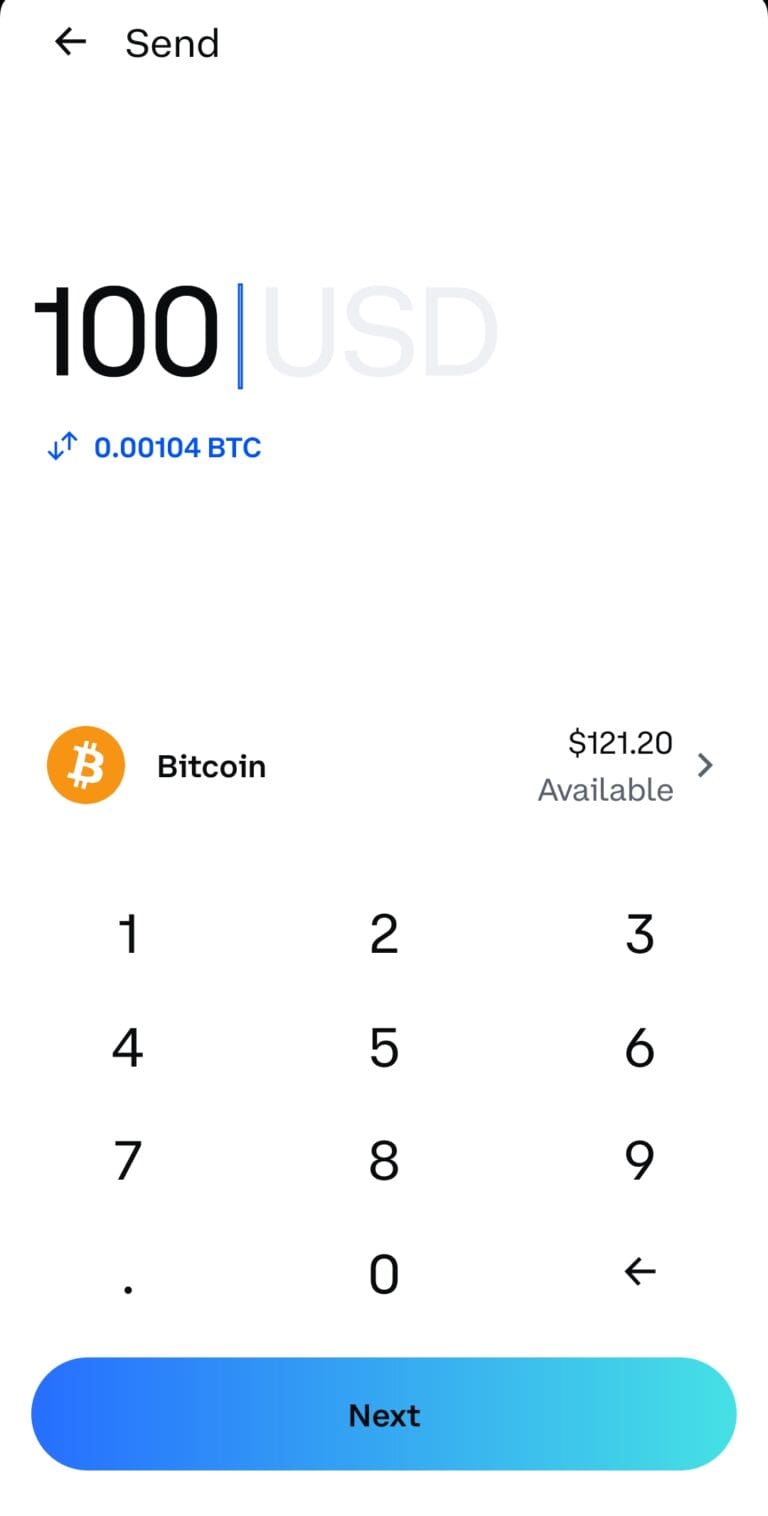Screen dimensions: 768x1516
Task: Tap the Bitcoin logo icon
Action: (85, 765)
